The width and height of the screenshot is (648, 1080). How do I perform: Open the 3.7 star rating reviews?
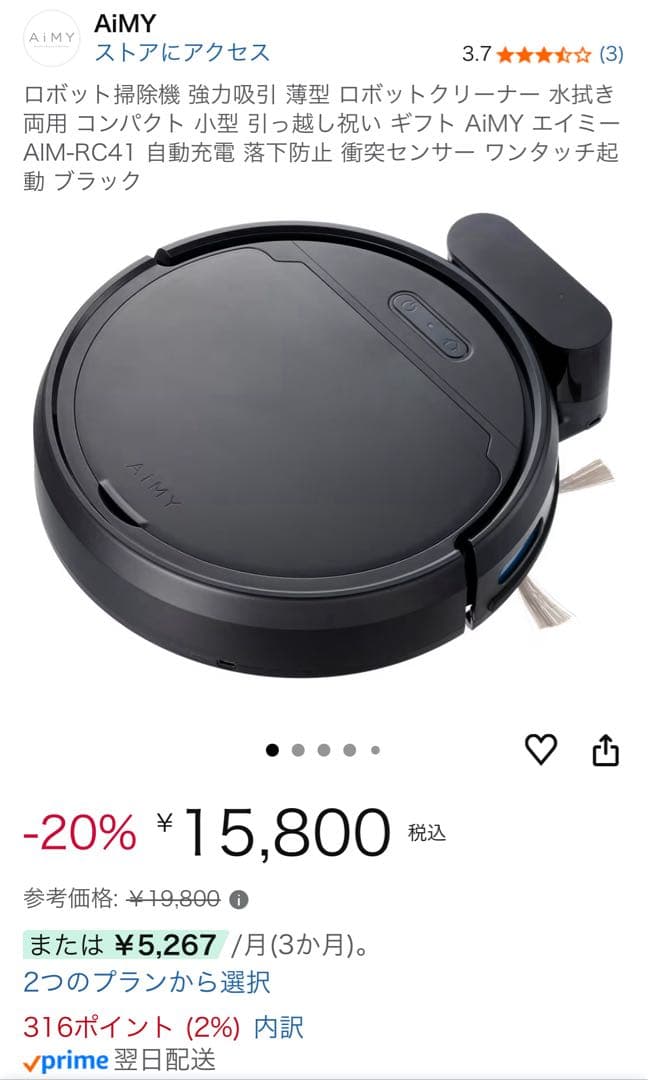(x=543, y=53)
